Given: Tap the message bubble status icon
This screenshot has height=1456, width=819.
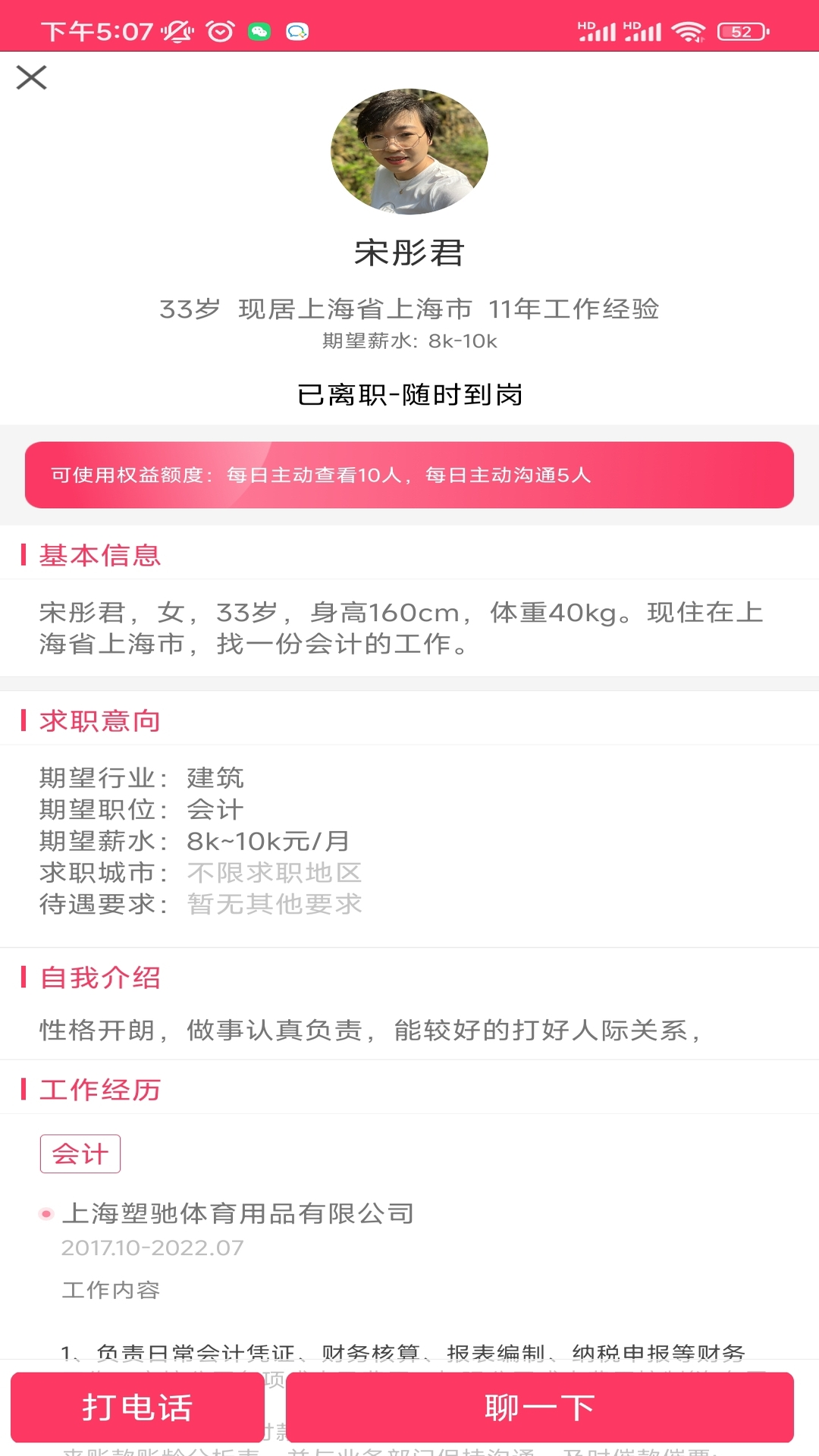Looking at the screenshot, I should point(298,30).
